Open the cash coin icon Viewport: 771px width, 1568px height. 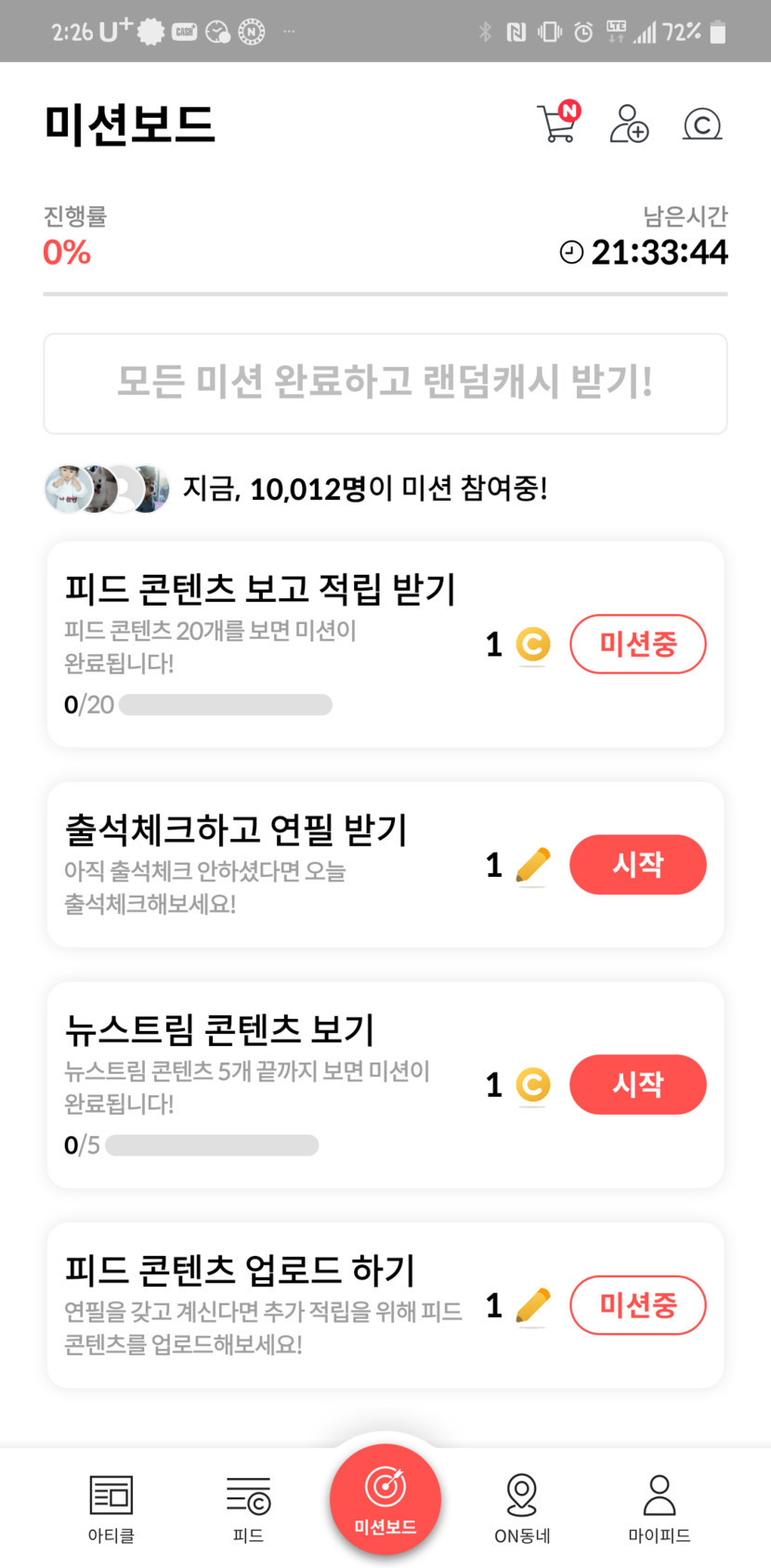(x=702, y=124)
